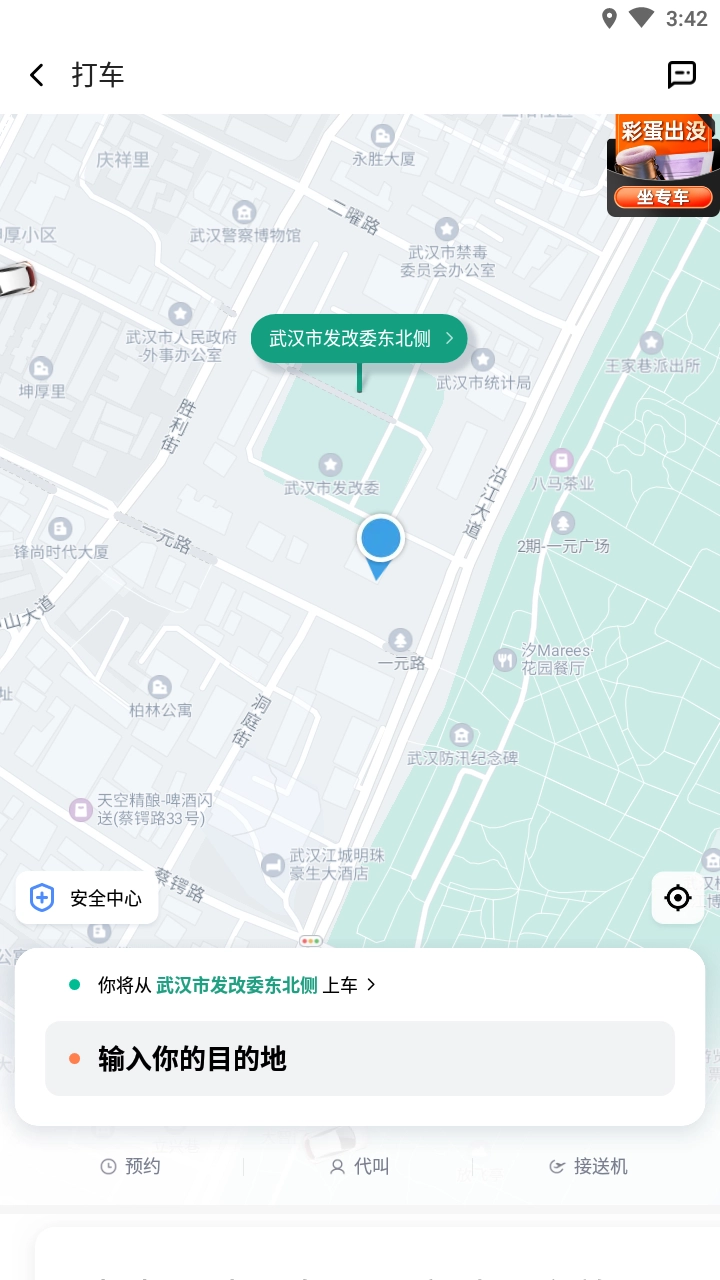720x1280 pixels.
Task: Navigate back using the back arrow
Action: point(36,75)
